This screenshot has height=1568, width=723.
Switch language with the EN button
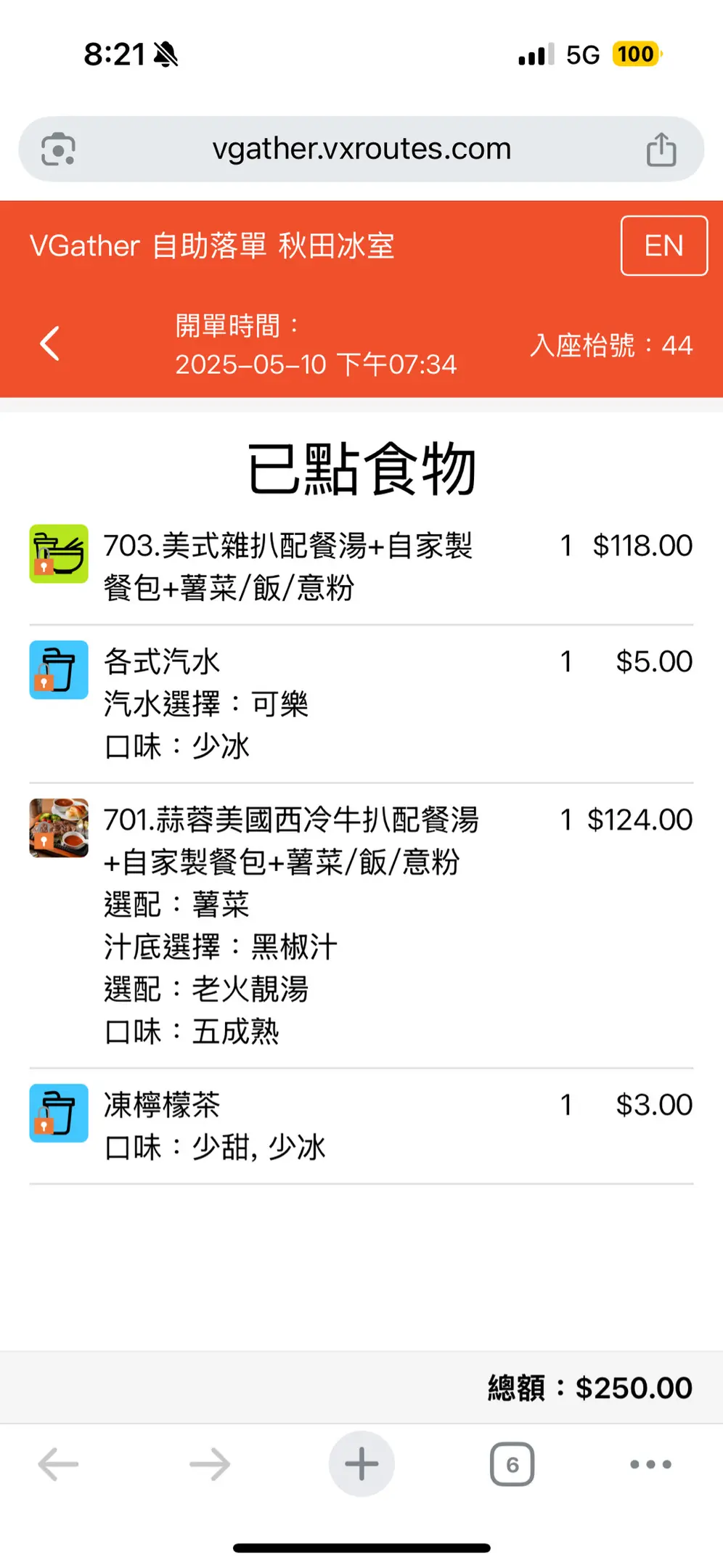point(663,245)
